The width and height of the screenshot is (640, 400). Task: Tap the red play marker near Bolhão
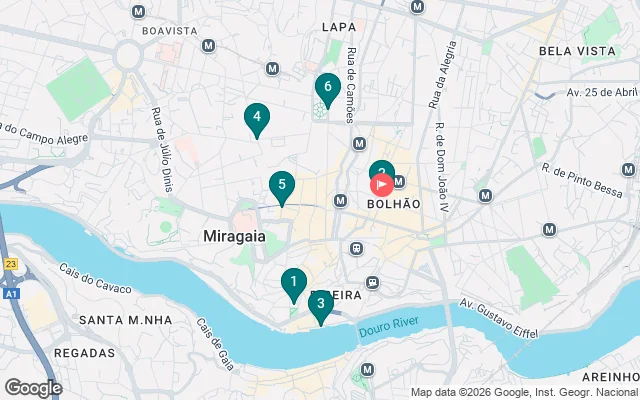click(x=382, y=185)
